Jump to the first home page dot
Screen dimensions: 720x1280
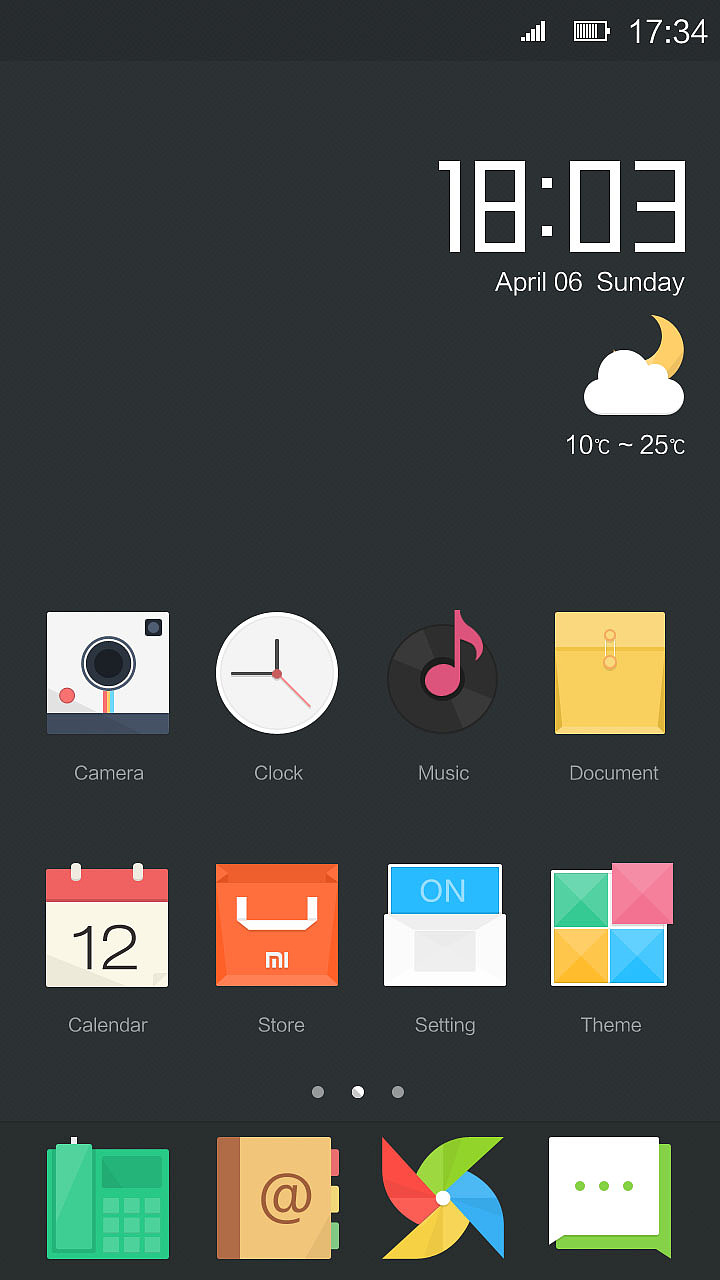pos(318,1092)
